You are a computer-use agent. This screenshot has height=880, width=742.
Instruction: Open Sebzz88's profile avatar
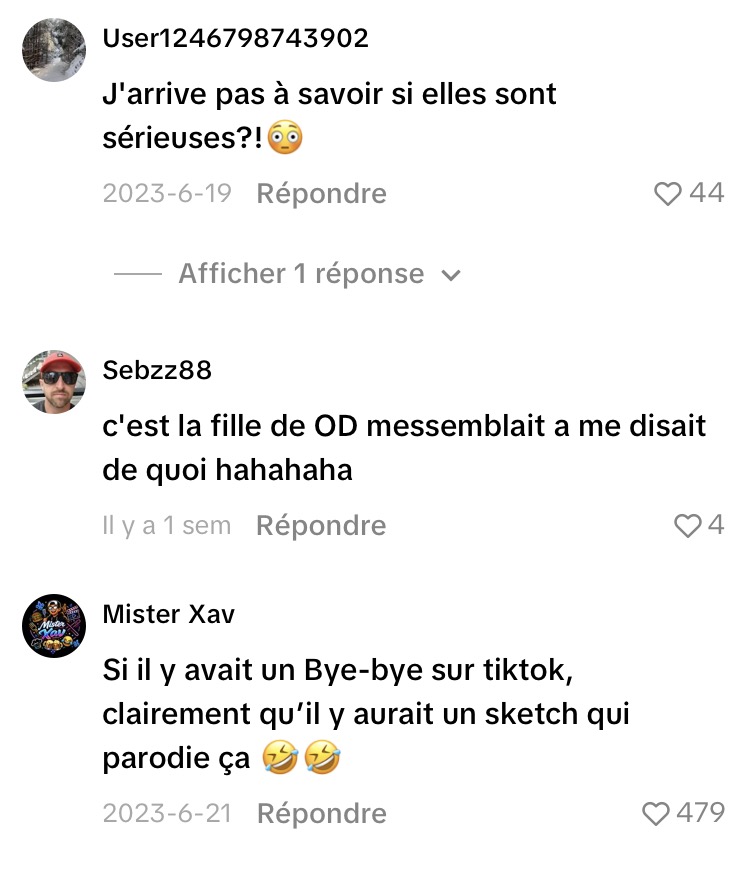54,382
